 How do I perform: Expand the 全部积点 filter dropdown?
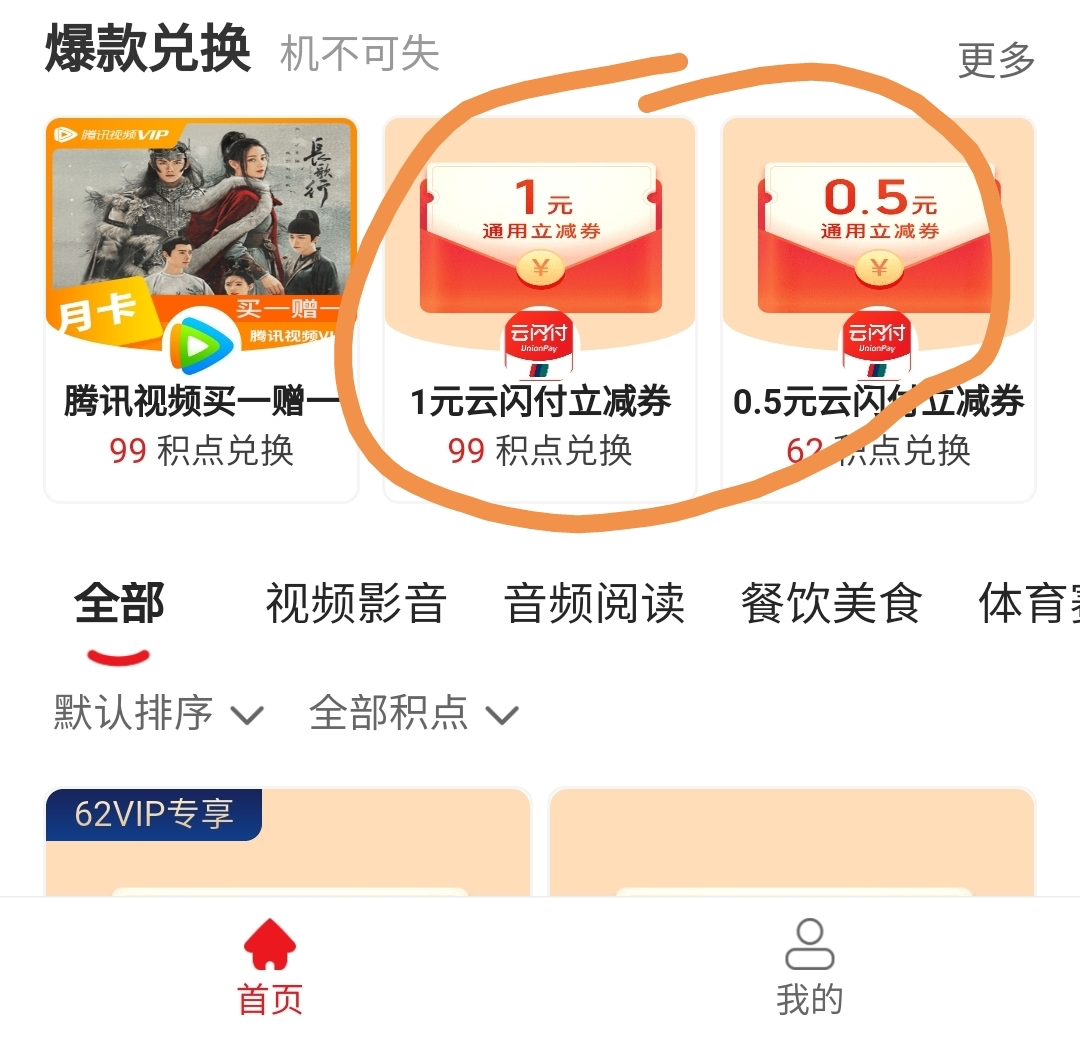414,713
